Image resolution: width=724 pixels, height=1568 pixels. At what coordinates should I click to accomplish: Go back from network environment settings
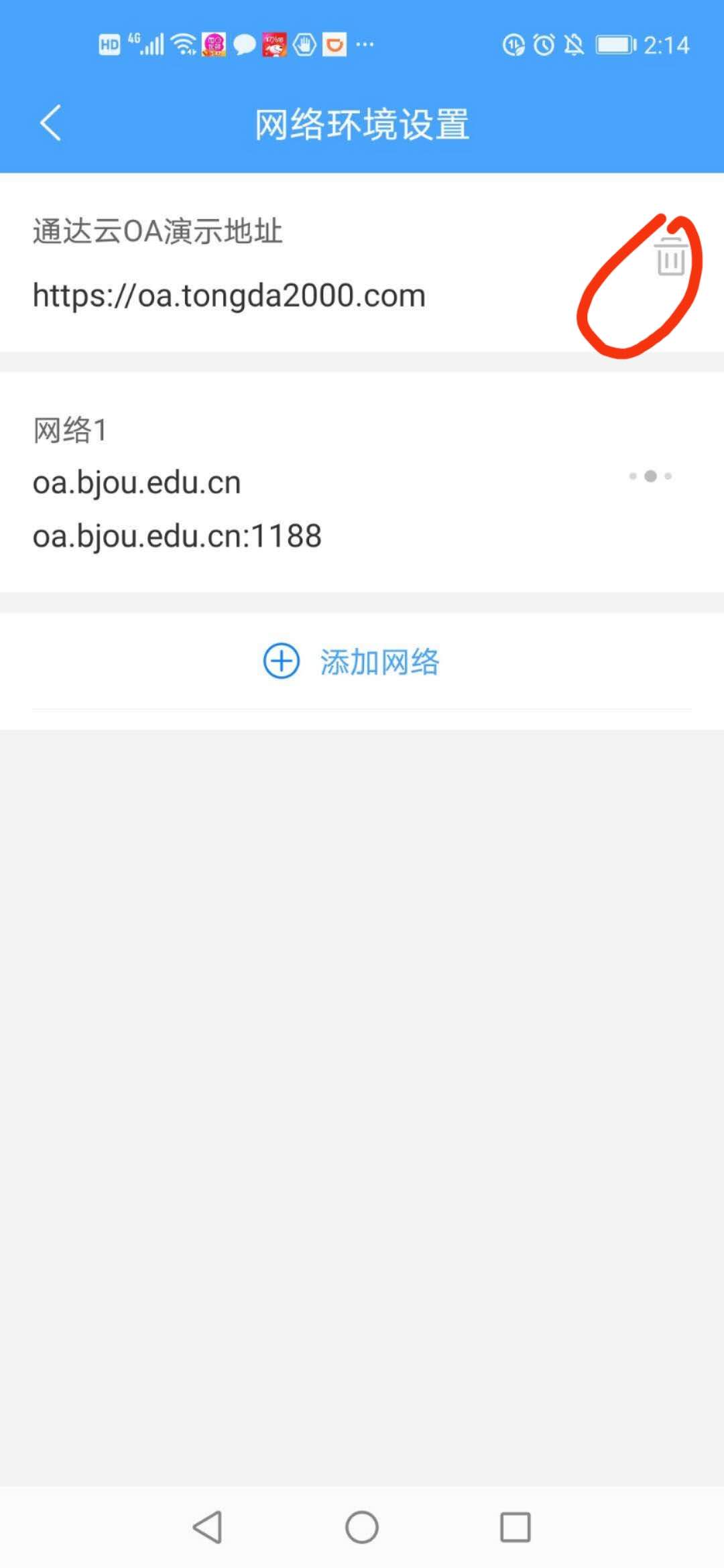point(51,123)
